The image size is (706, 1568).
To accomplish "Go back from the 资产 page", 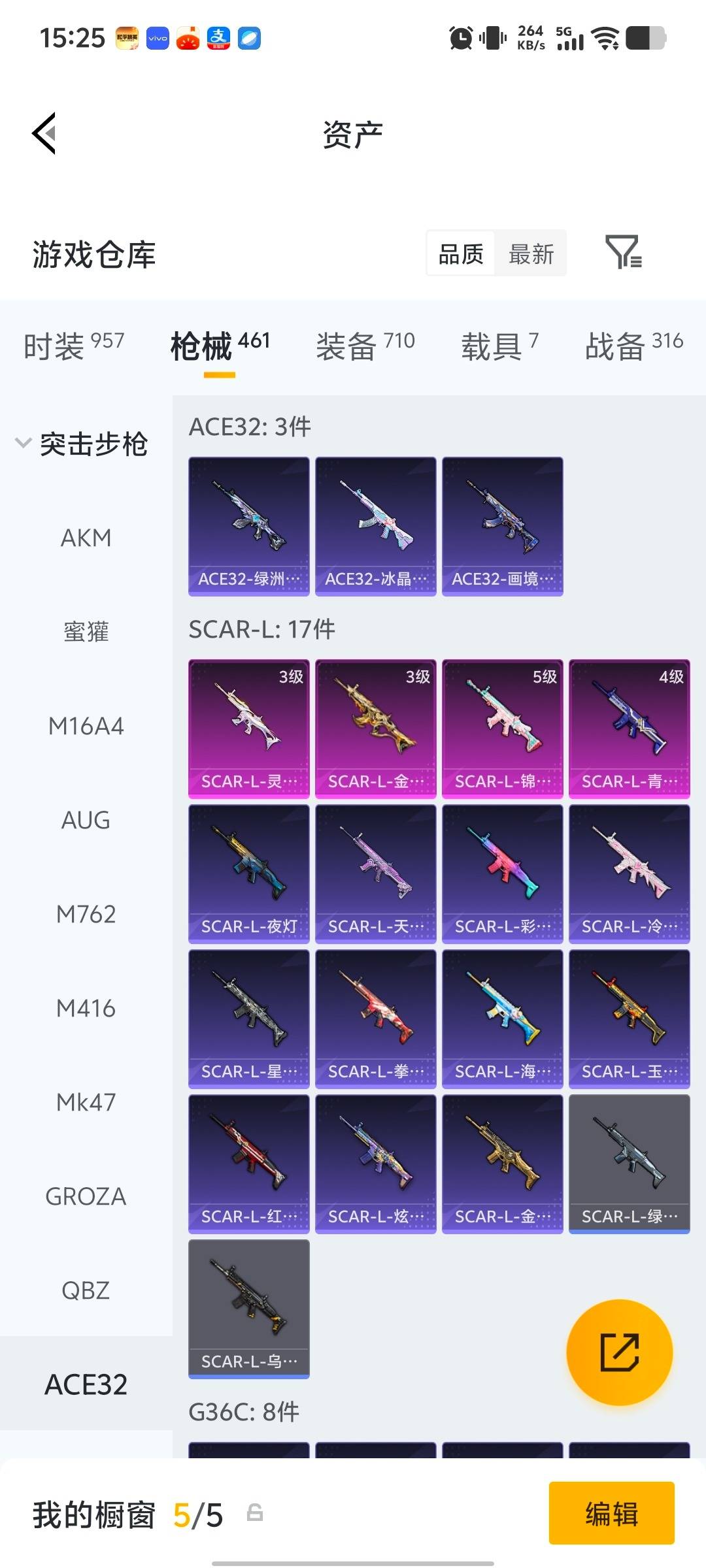I will pyautogui.click(x=44, y=133).
